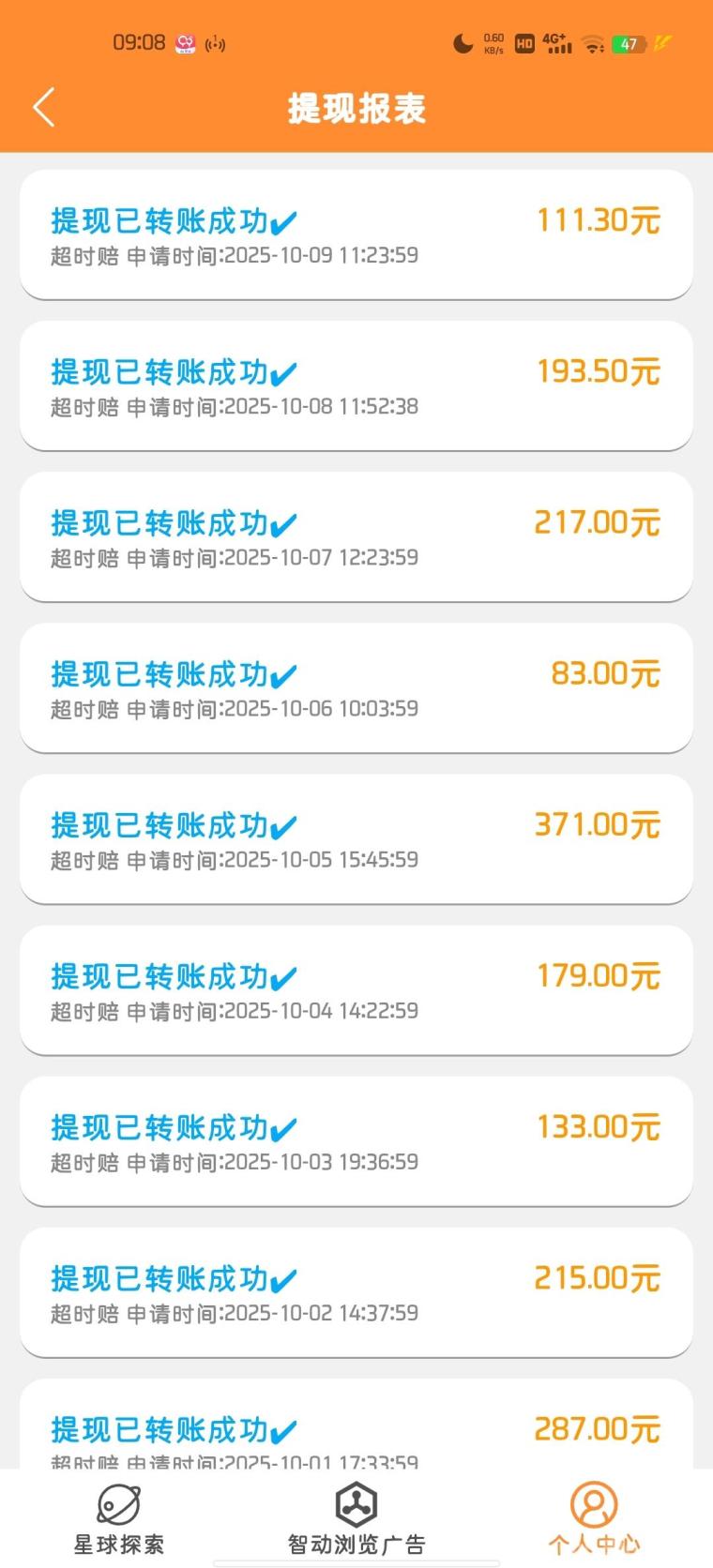Switch to the 星球探索 tab
This screenshot has height=1568, width=713.
(119, 1518)
